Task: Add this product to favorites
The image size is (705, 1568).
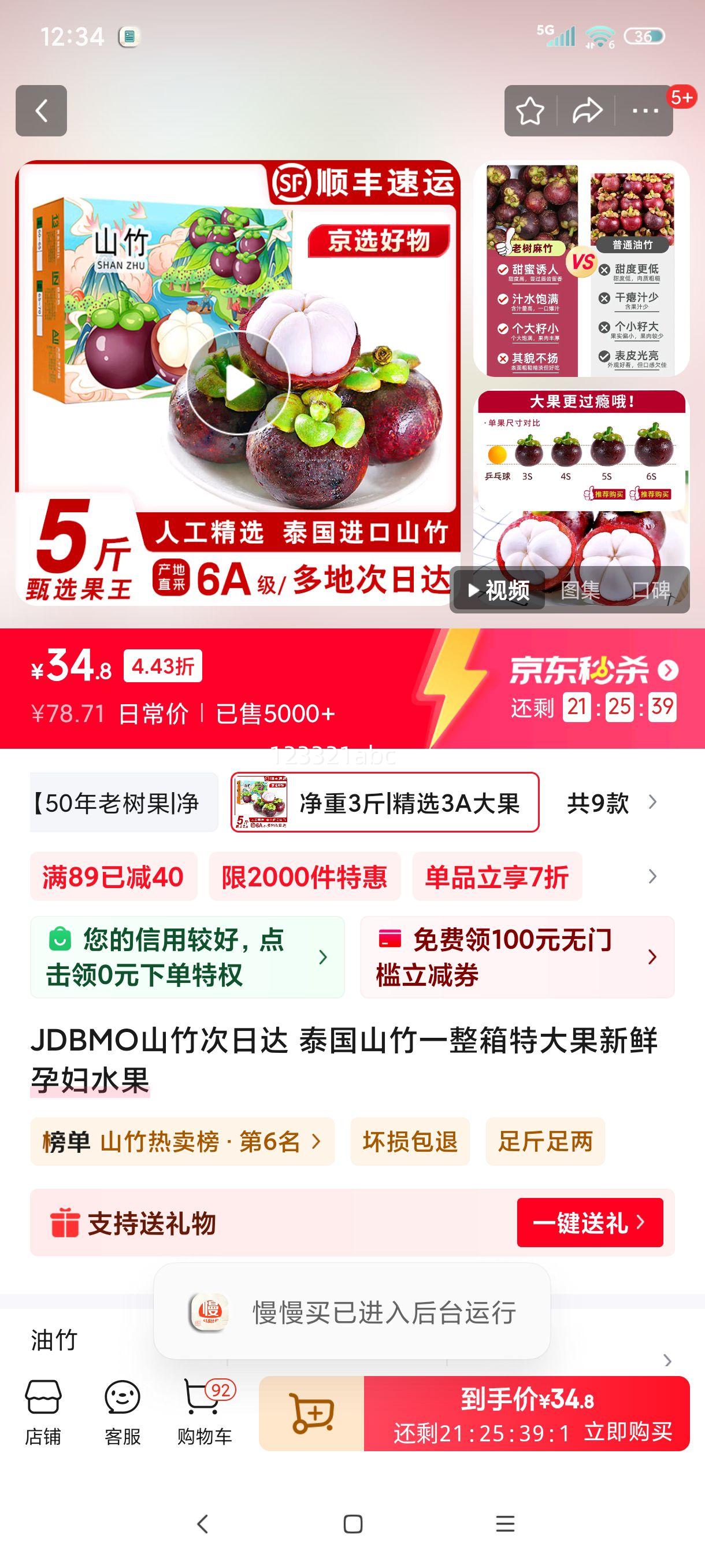Action: pos(530,112)
